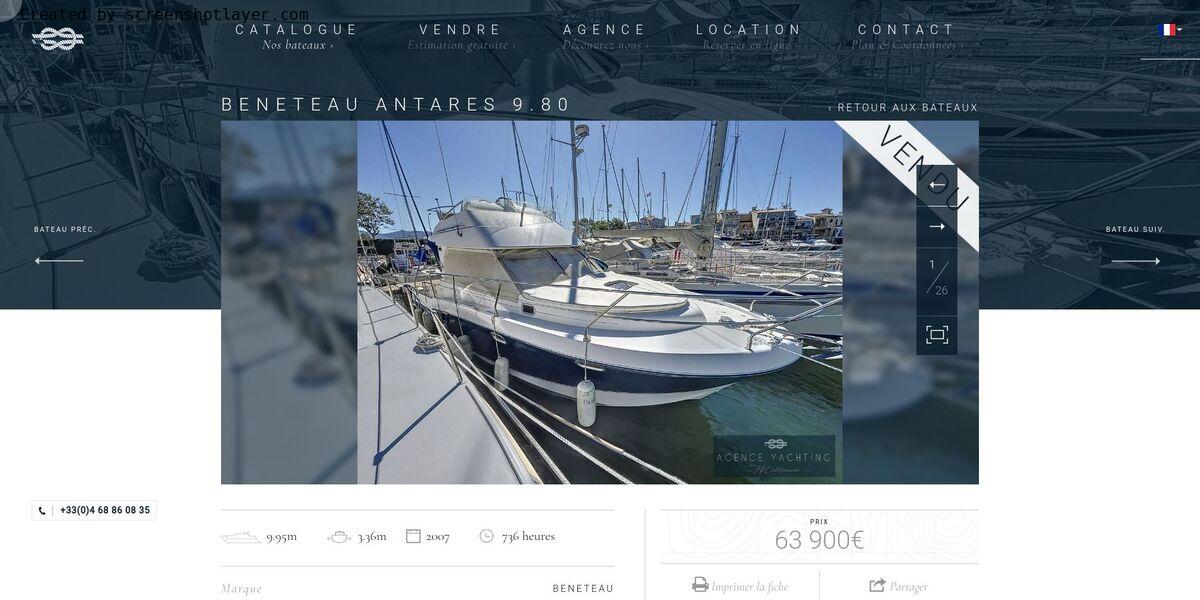This screenshot has height=600, width=1200.
Task: Select Location in the top menu
Action: click(x=749, y=30)
